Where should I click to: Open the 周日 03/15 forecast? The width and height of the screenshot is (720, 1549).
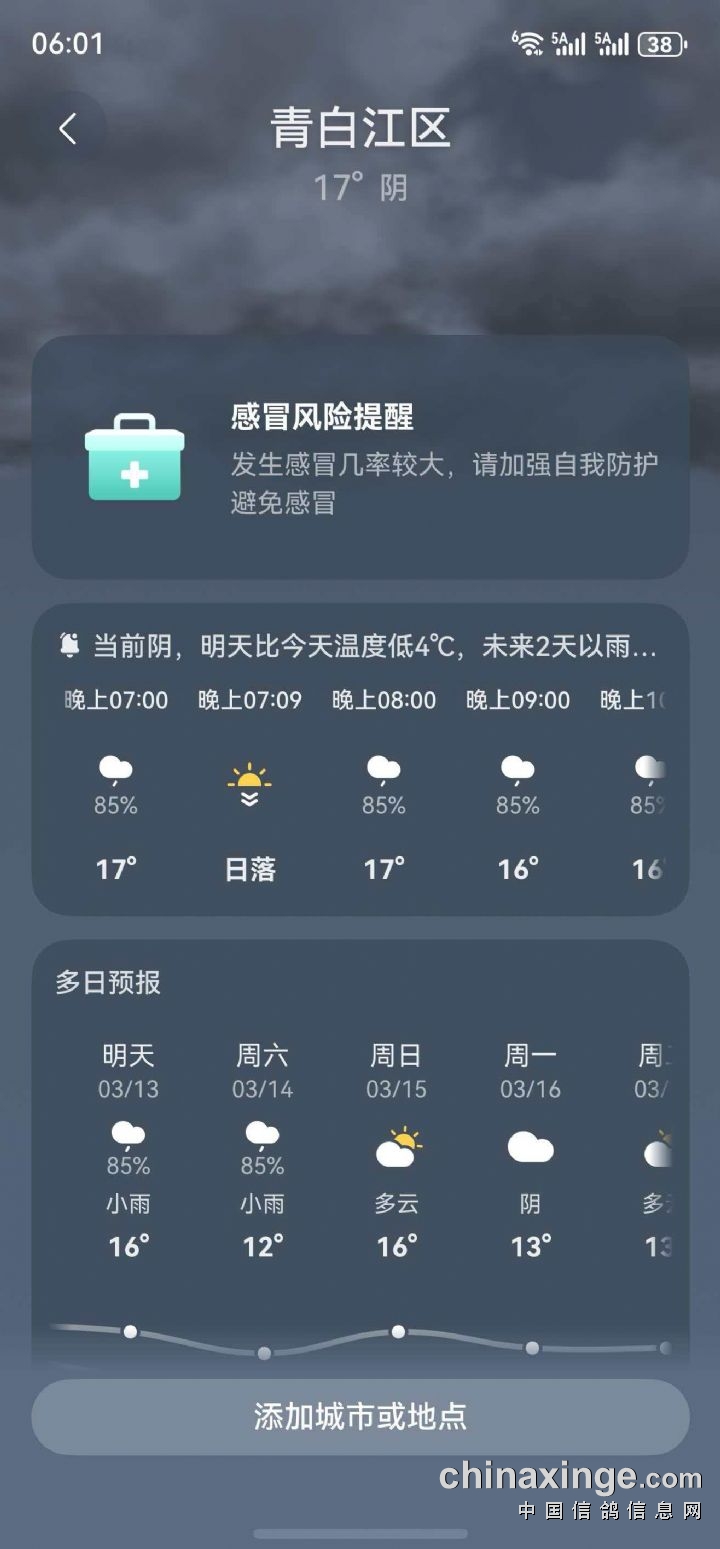click(x=396, y=1150)
